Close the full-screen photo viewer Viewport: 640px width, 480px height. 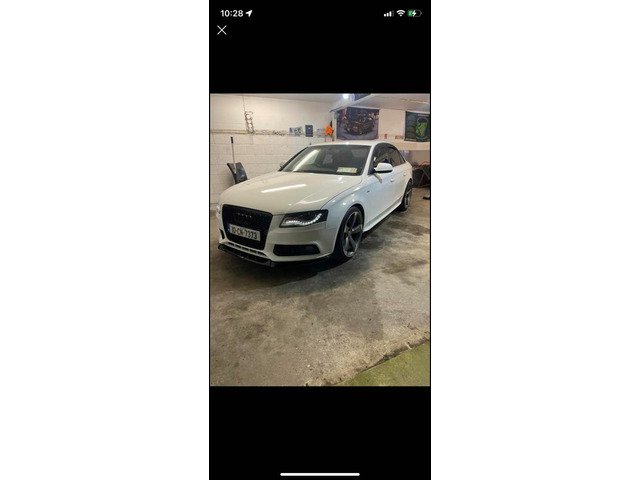click(222, 30)
